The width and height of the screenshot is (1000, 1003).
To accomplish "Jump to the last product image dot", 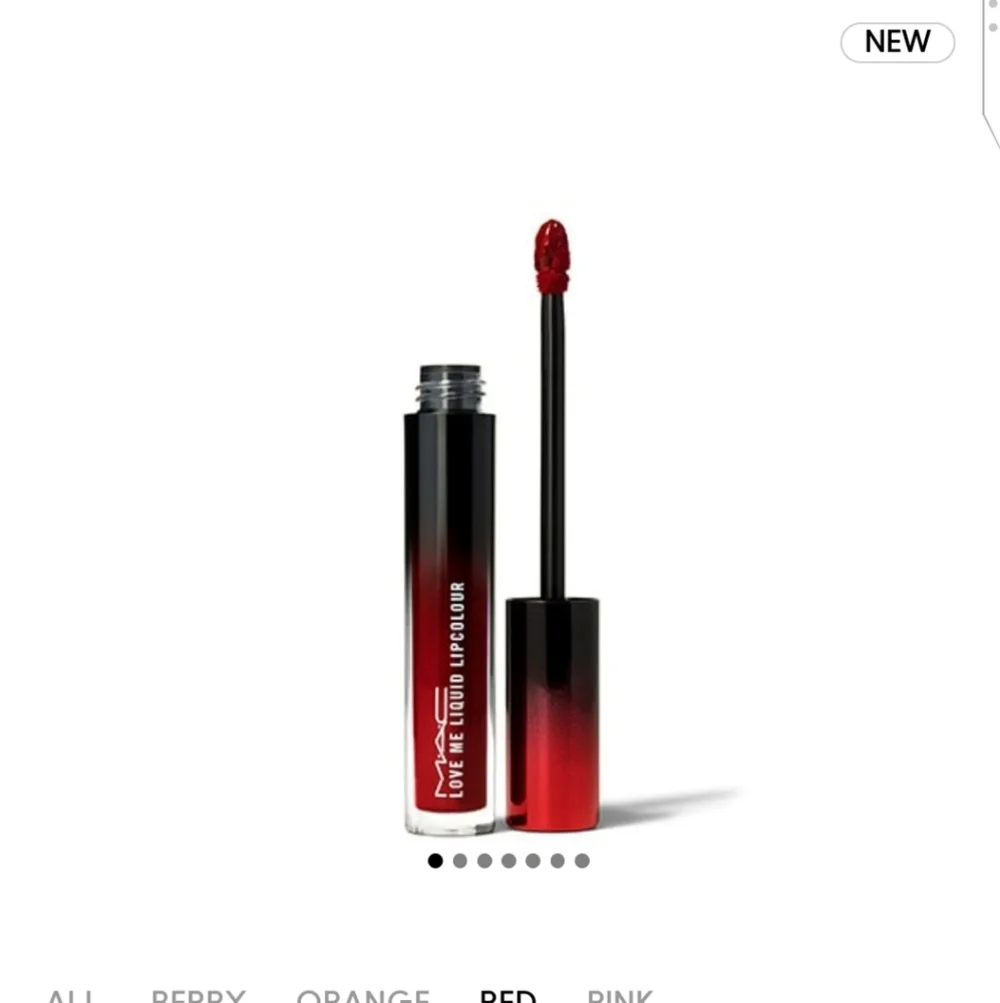I will [582, 861].
